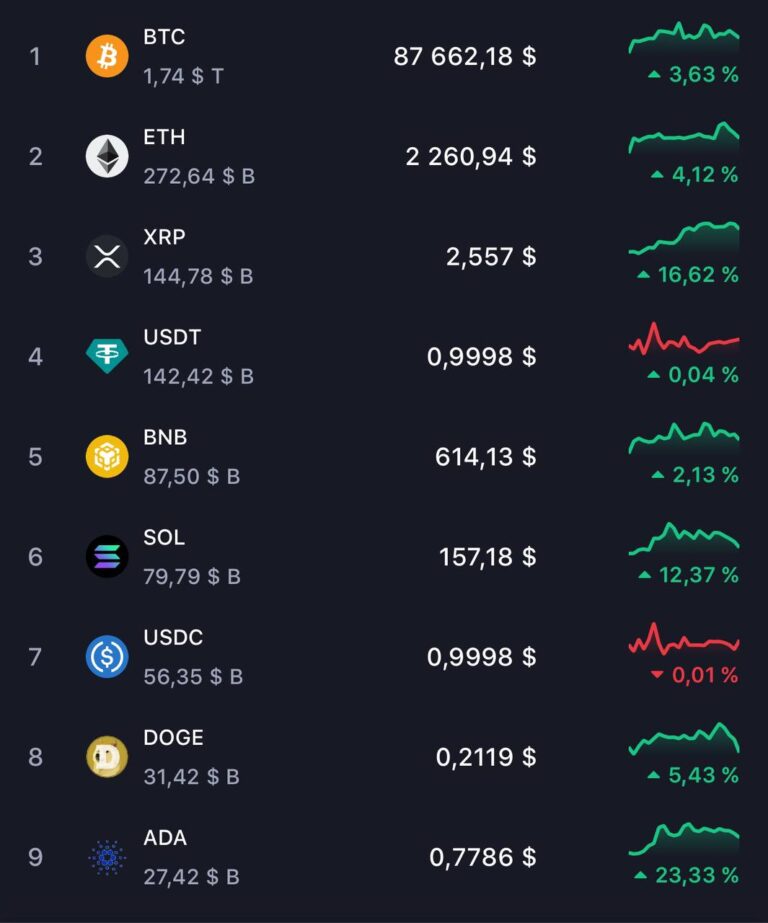
Task: Select the XRP row
Action: [x=384, y=256]
